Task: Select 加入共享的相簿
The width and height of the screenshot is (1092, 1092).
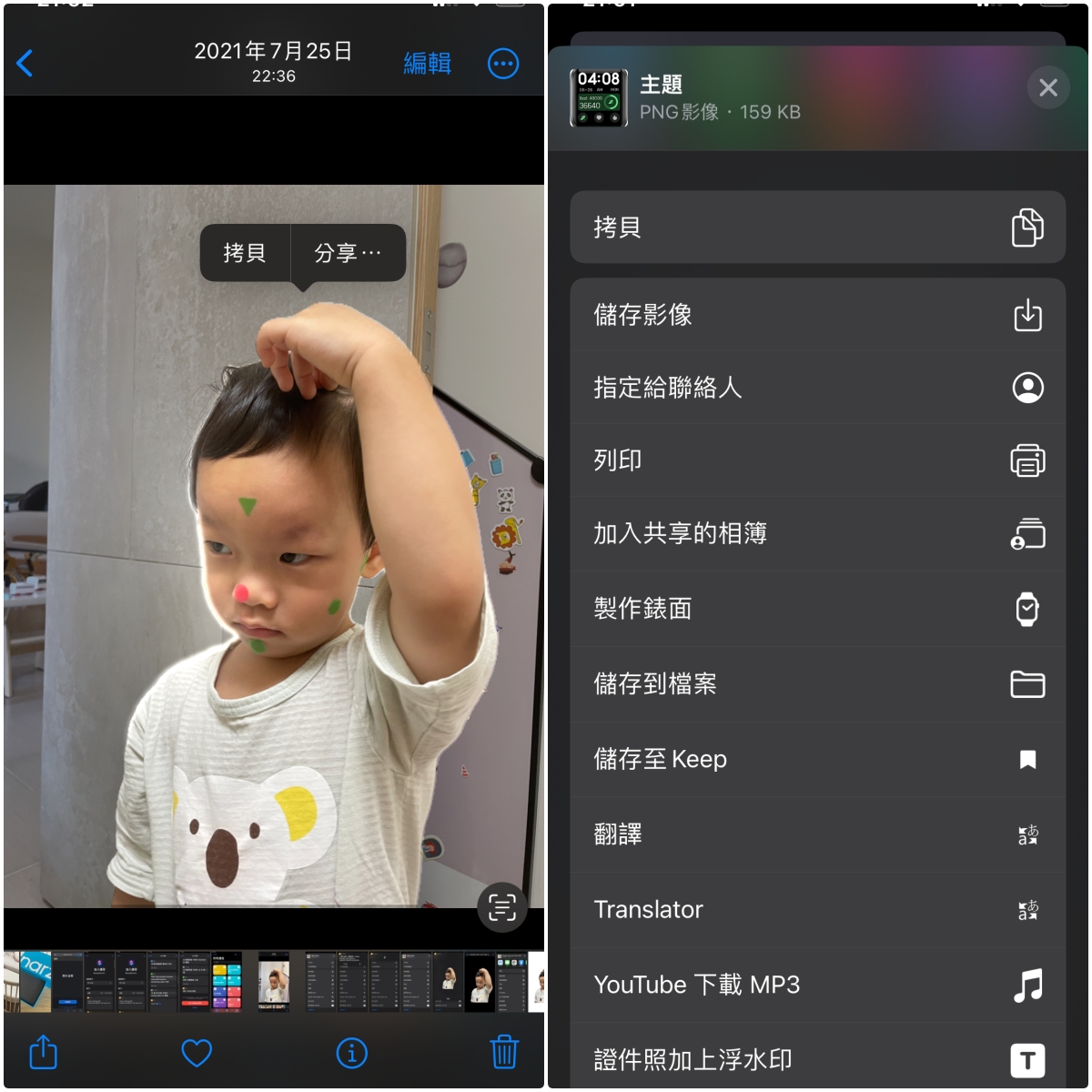Action: [817, 533]
